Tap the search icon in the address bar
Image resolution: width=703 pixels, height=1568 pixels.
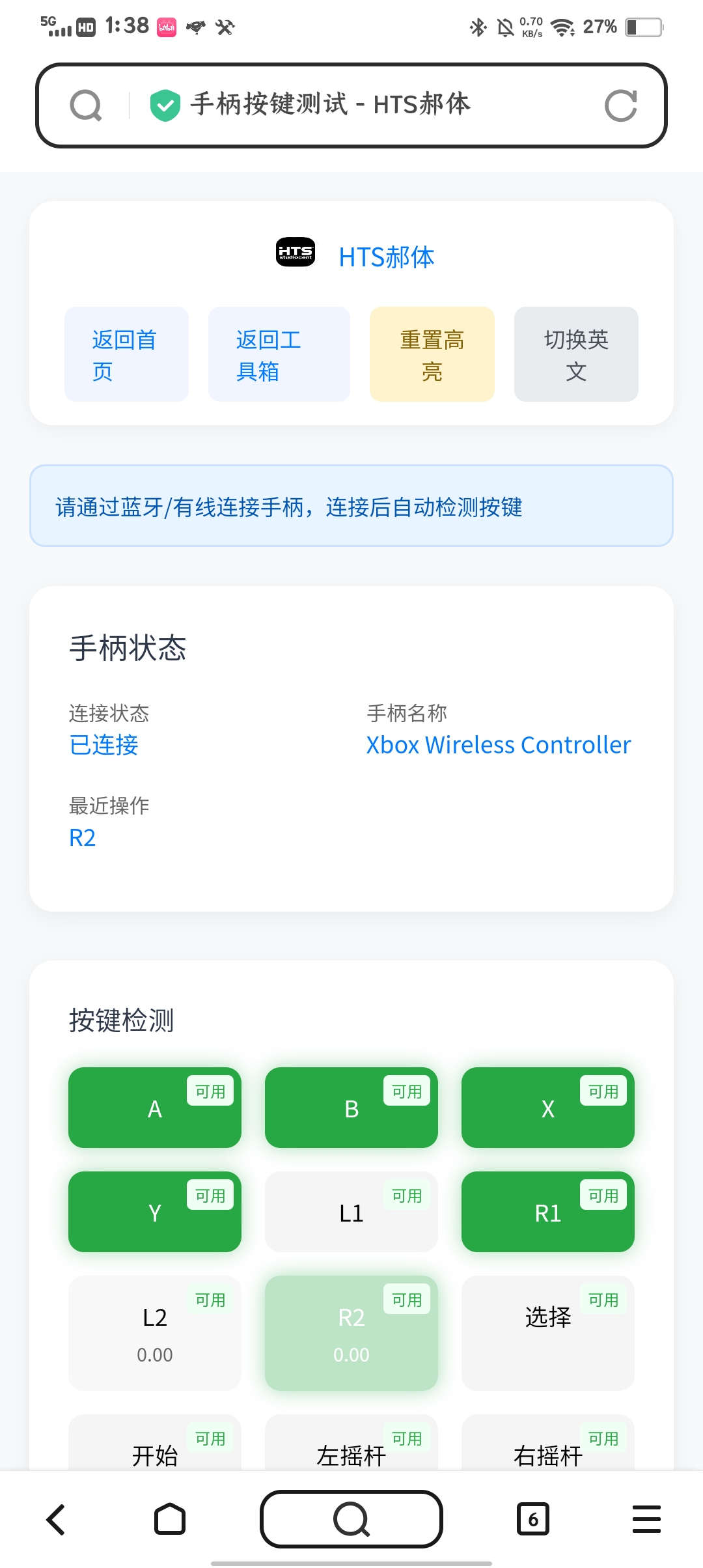pyautogui.click(x=86, y=105)
